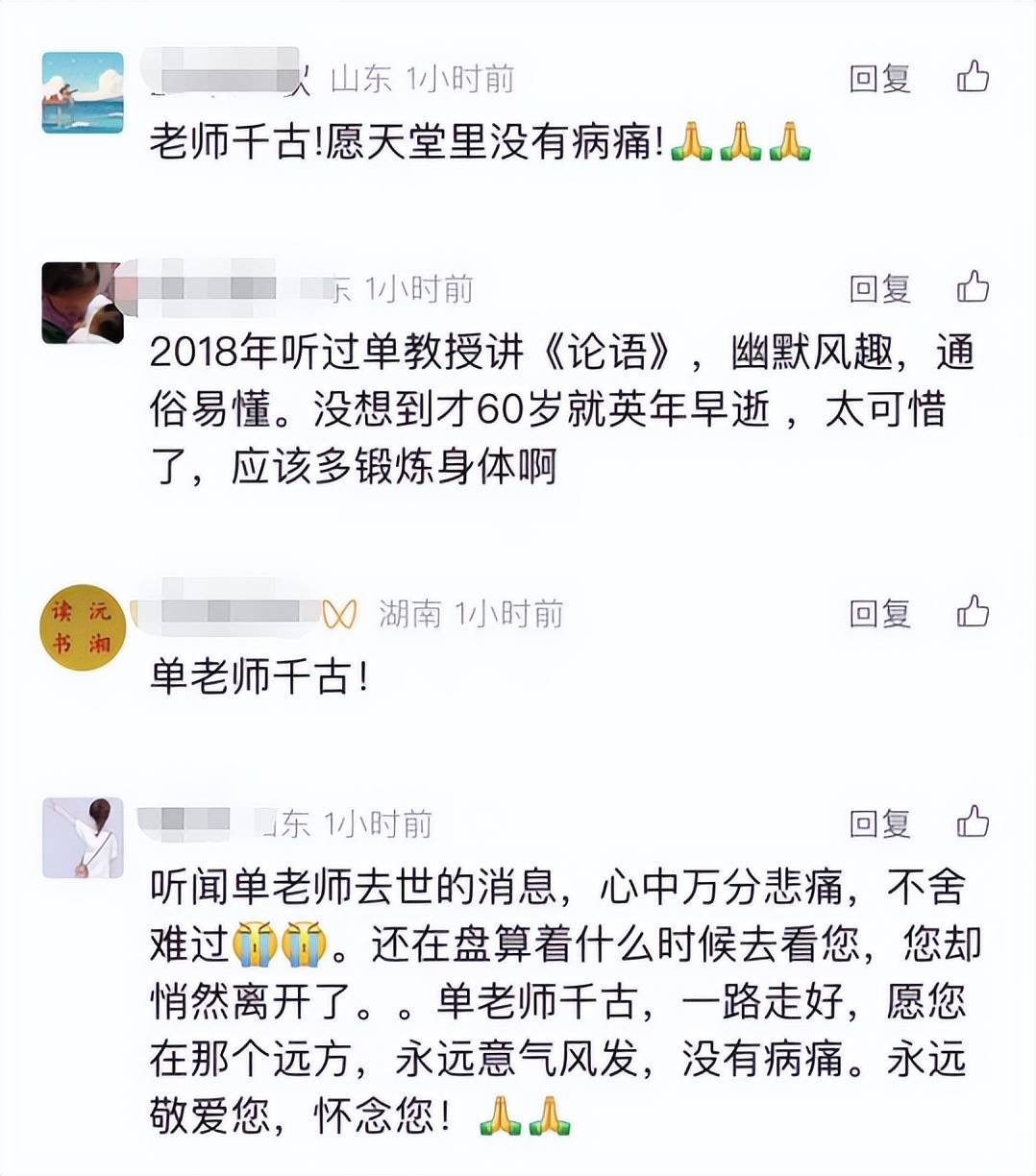Like the 单老师千古! comment from 湖南
Screen dimensions: 1036x1176
(973, 611)
